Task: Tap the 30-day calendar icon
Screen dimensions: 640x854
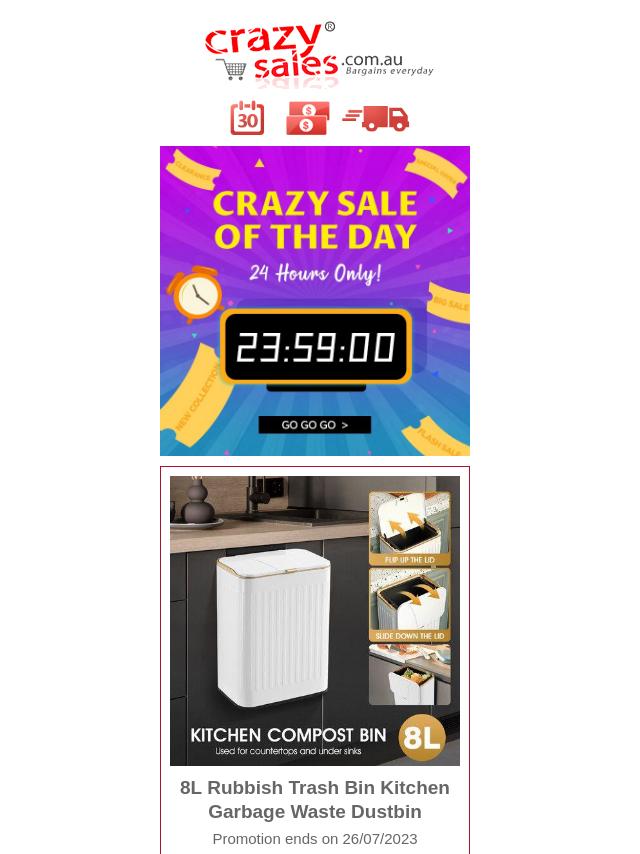Action: click(x=247, y=118)
